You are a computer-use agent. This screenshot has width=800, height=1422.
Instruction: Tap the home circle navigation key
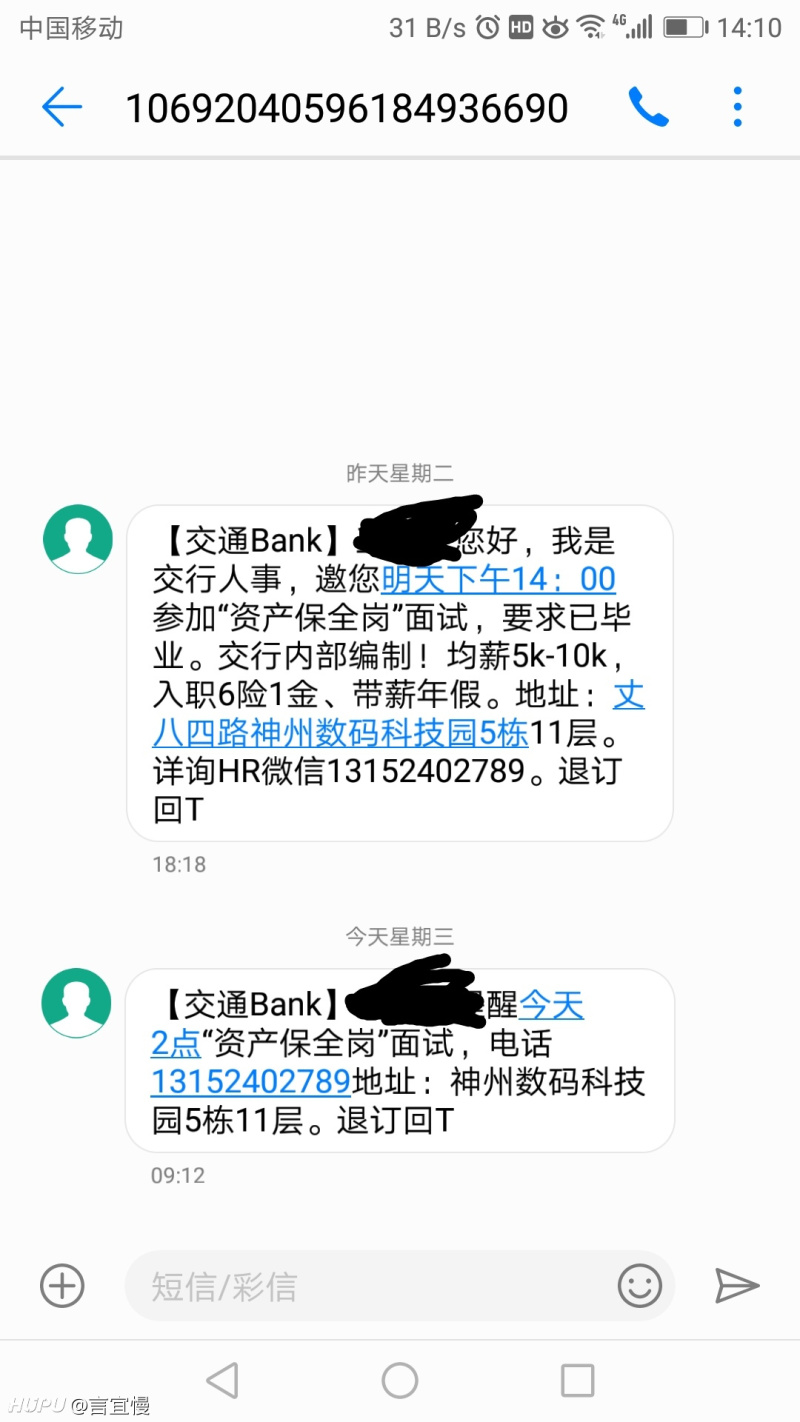(x=400, y=1378)
